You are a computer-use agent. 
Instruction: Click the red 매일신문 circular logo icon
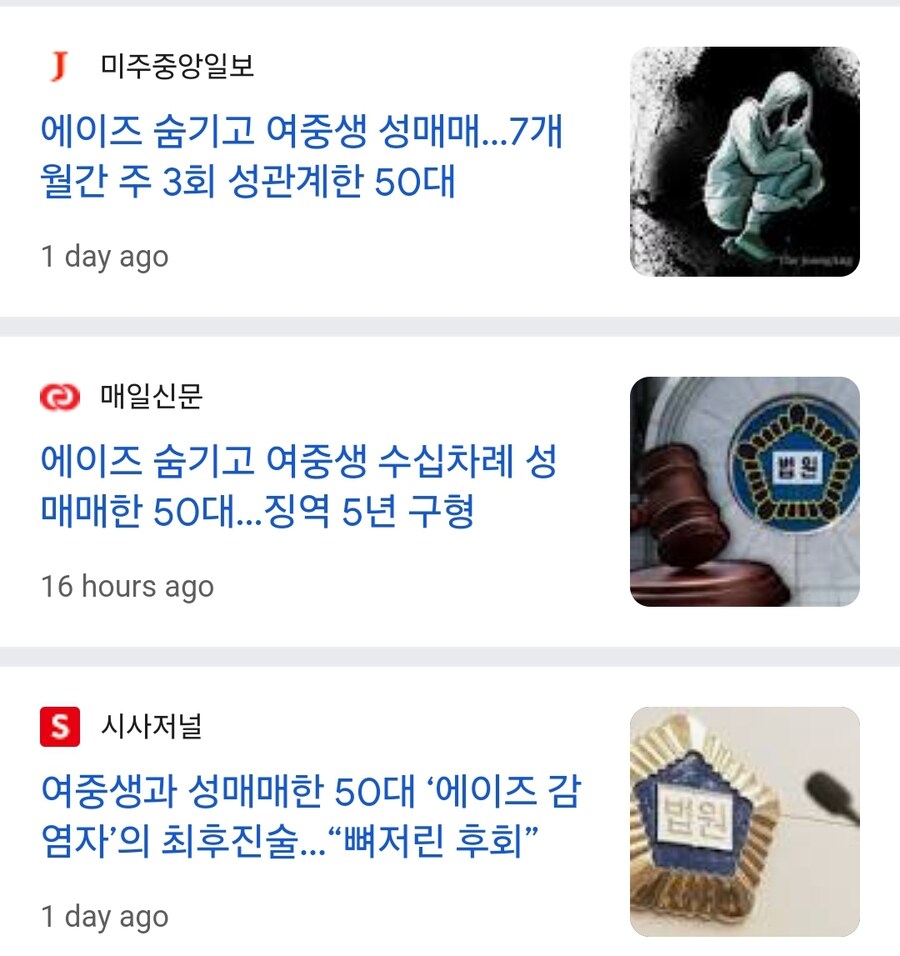57,394
